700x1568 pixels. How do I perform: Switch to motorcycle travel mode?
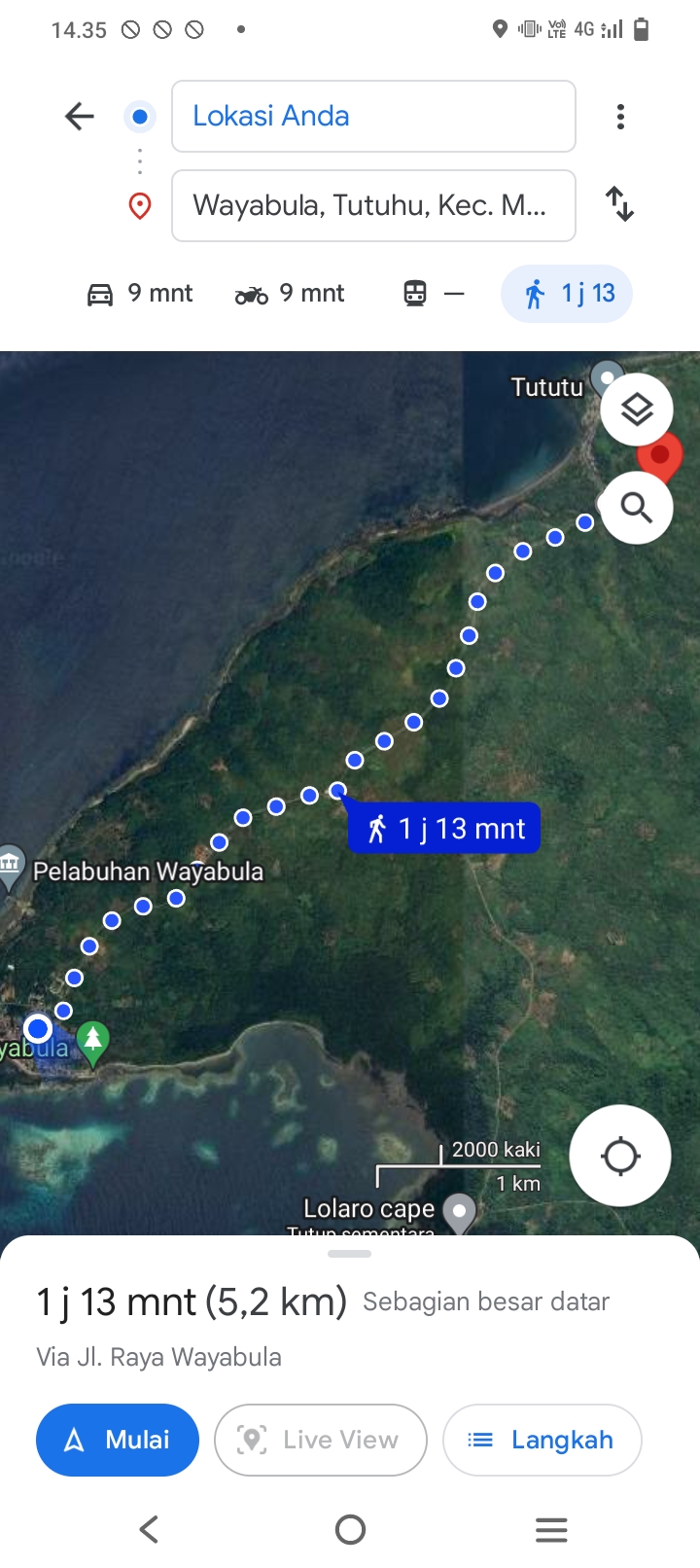(290, 294)
